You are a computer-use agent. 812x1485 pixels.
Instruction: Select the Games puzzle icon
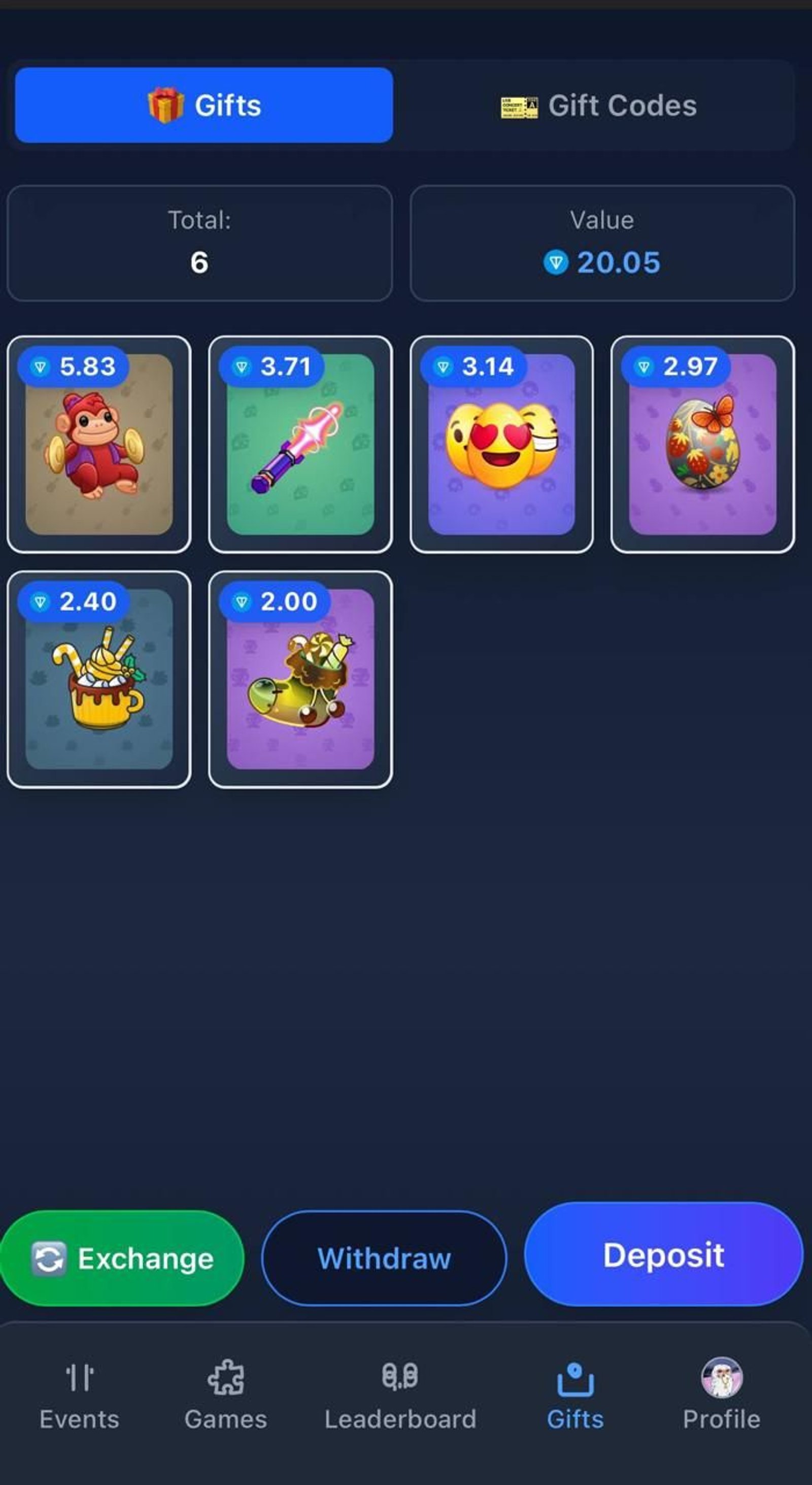tap(226, 1376)
